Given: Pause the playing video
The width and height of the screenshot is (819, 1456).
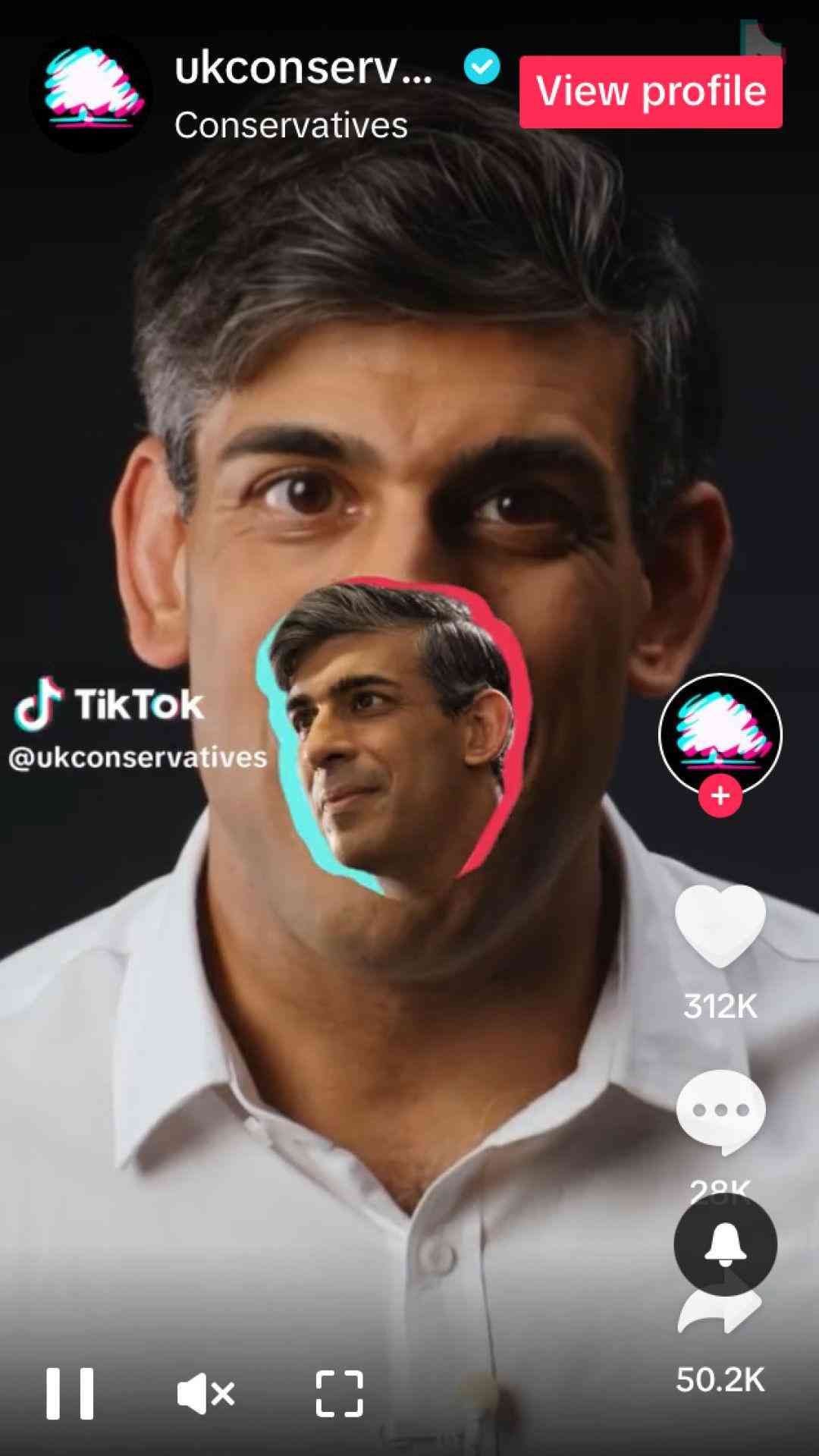Looking at the screenshot, I should point(70,1393).
